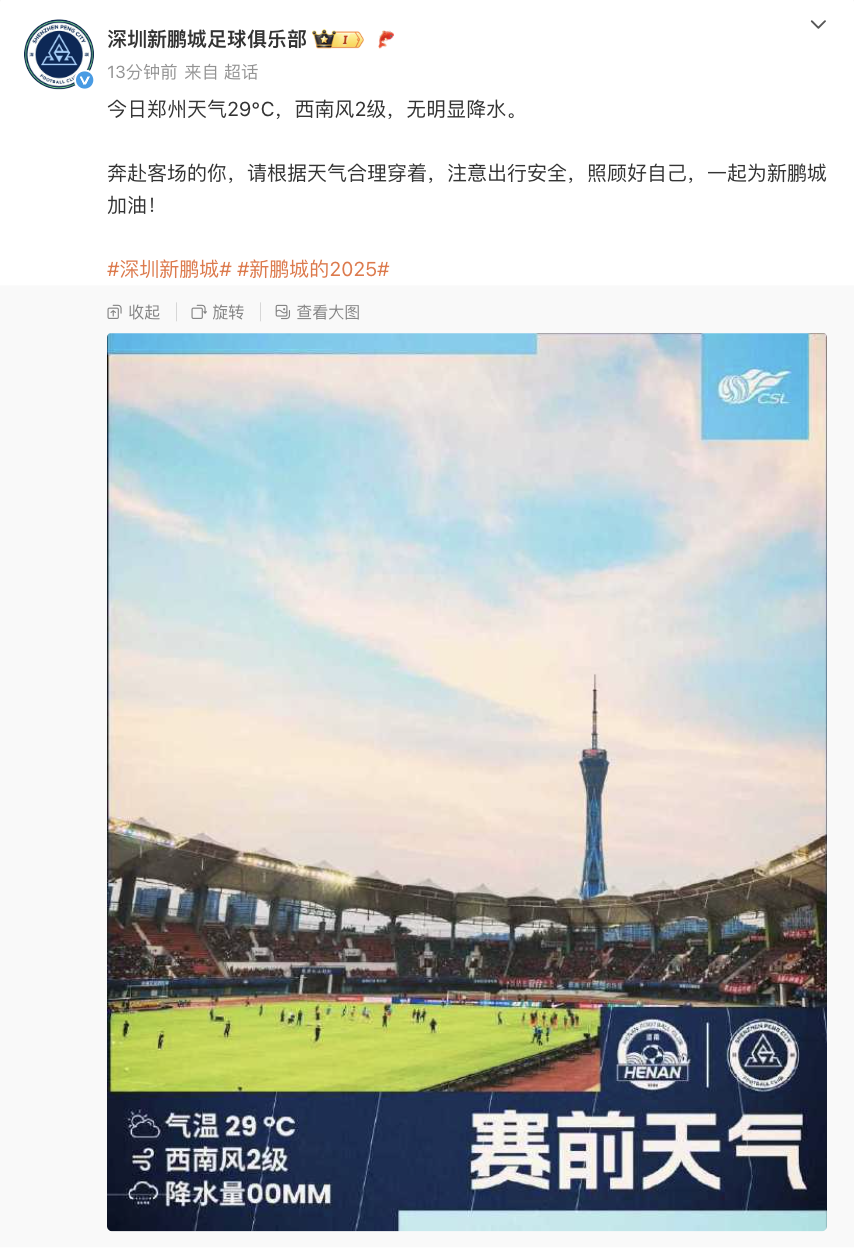Screen dimensions: 854x1248
Task: Open the post's dropdown chevron menu
Action: click(818, 24)
